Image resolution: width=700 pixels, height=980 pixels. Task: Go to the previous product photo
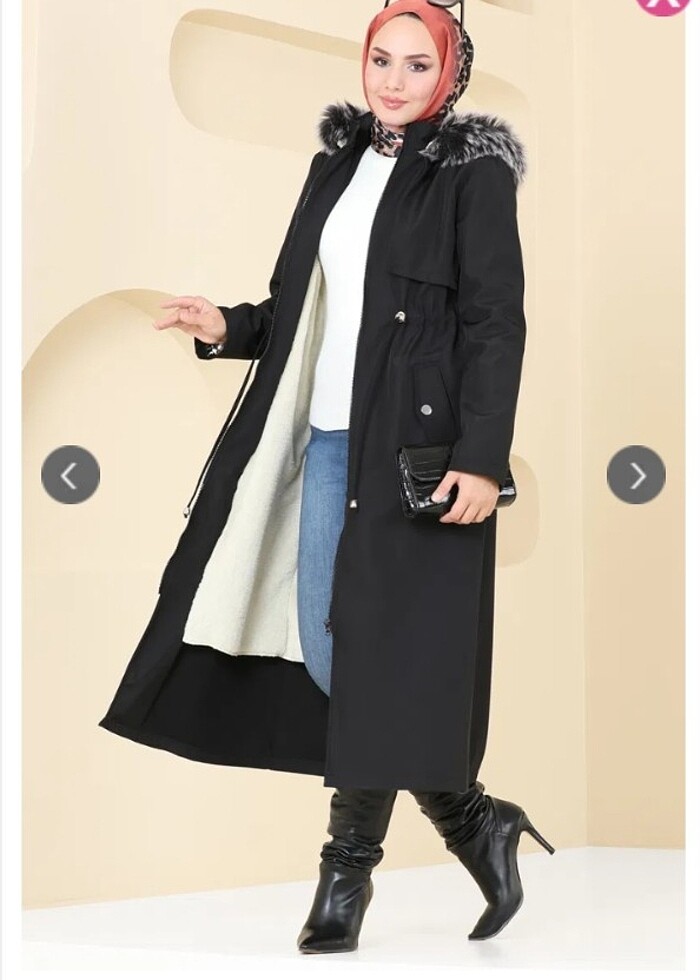[x=70, y=475]
